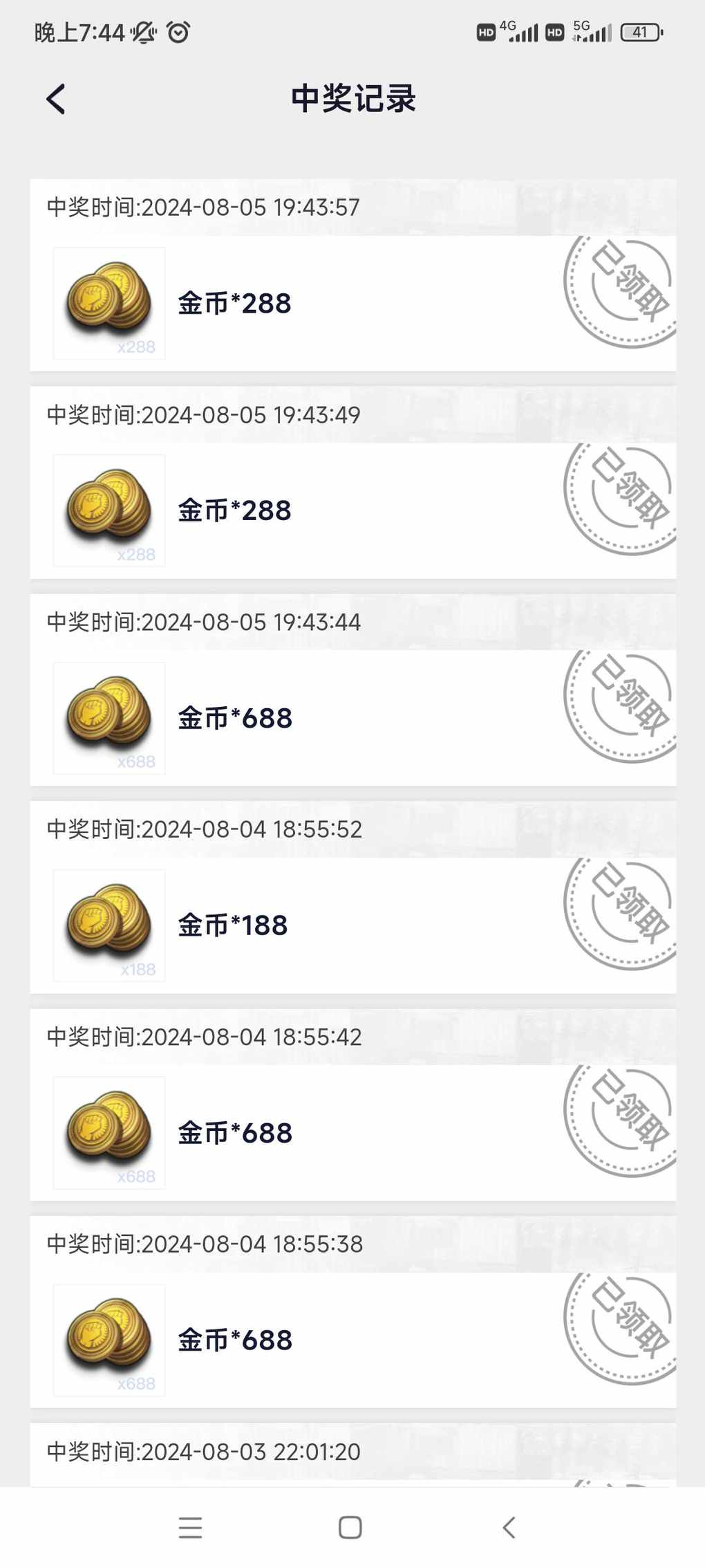Tap the system back button
This screenshot has height=1568, width=705.
(x=509, y=1527)
